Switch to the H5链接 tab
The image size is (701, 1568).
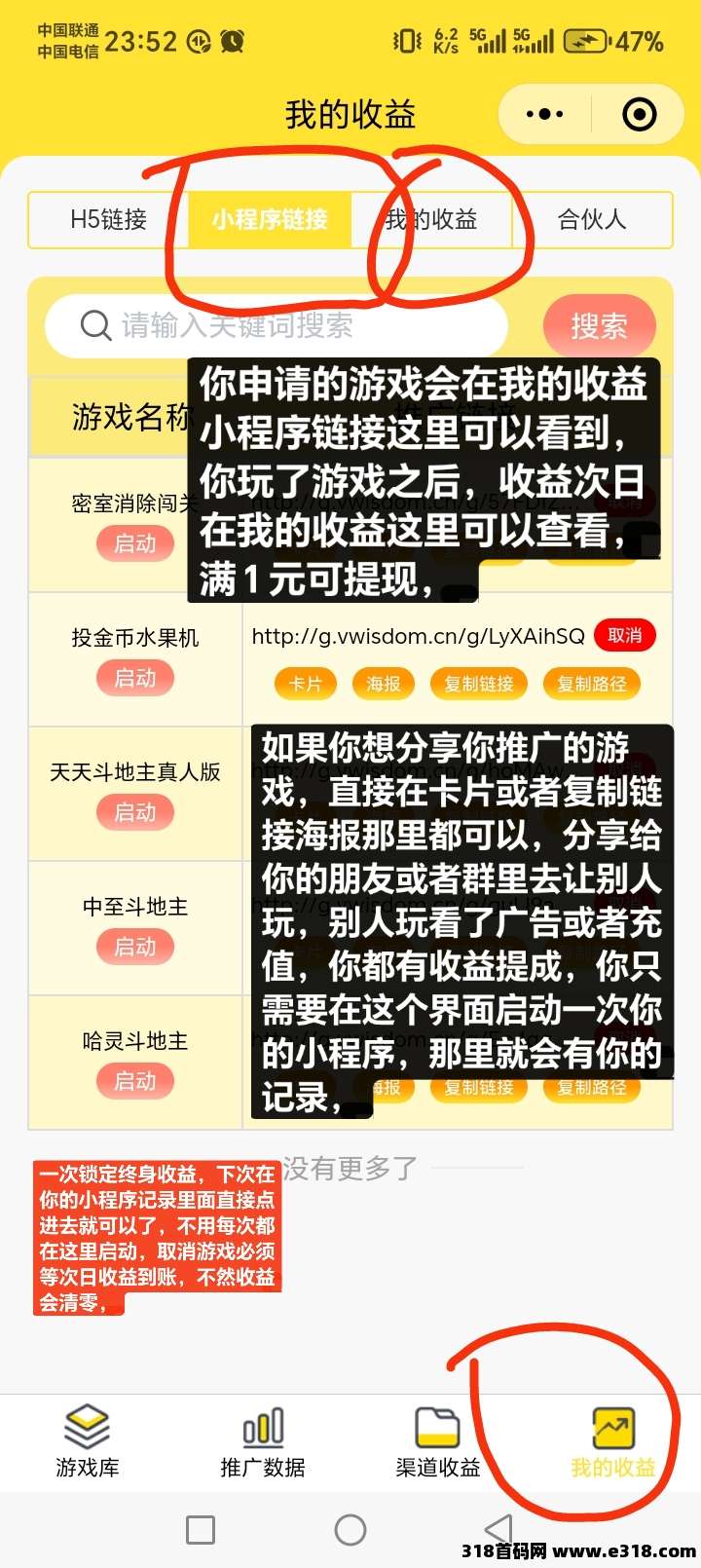point(108,220)
